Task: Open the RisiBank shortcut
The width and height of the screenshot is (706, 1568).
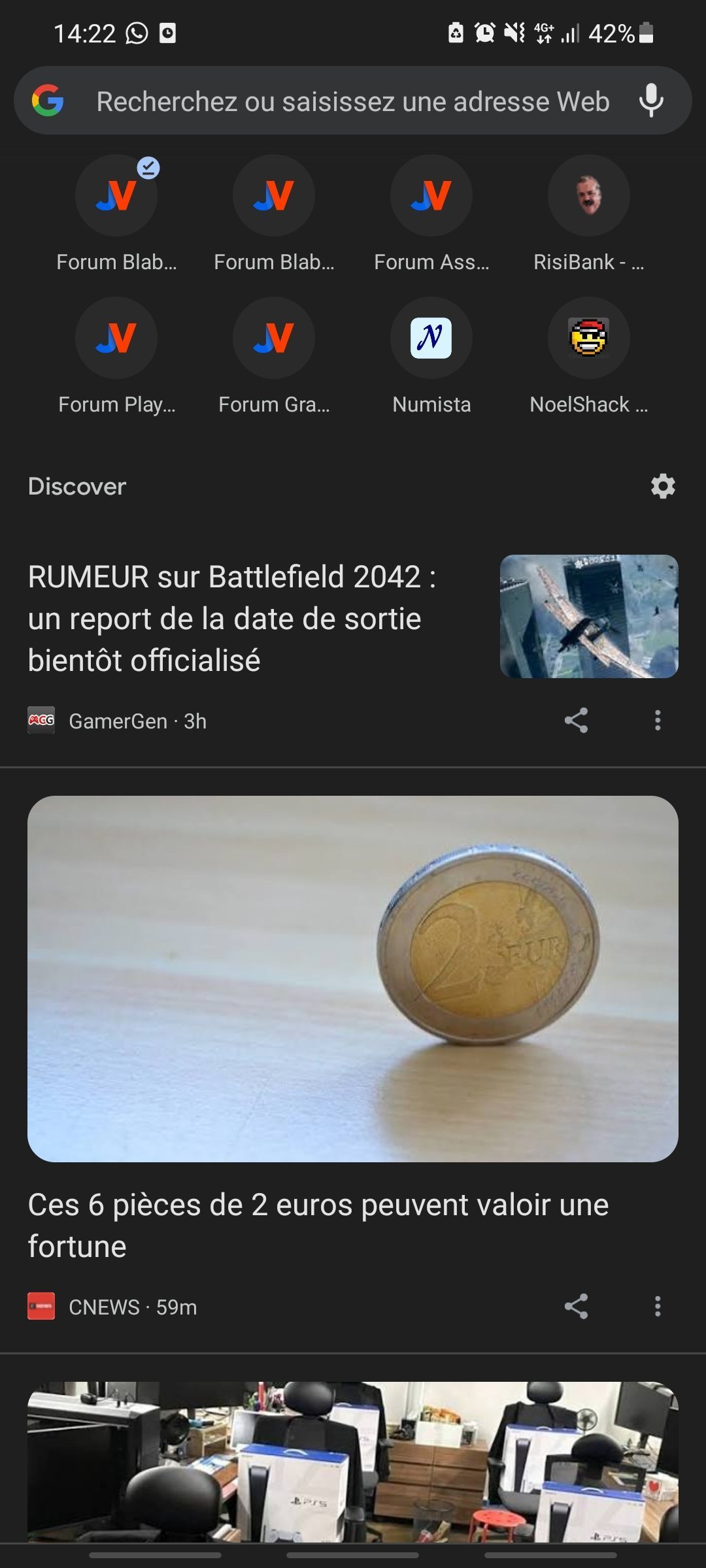Action: click(x=588, y=196)
